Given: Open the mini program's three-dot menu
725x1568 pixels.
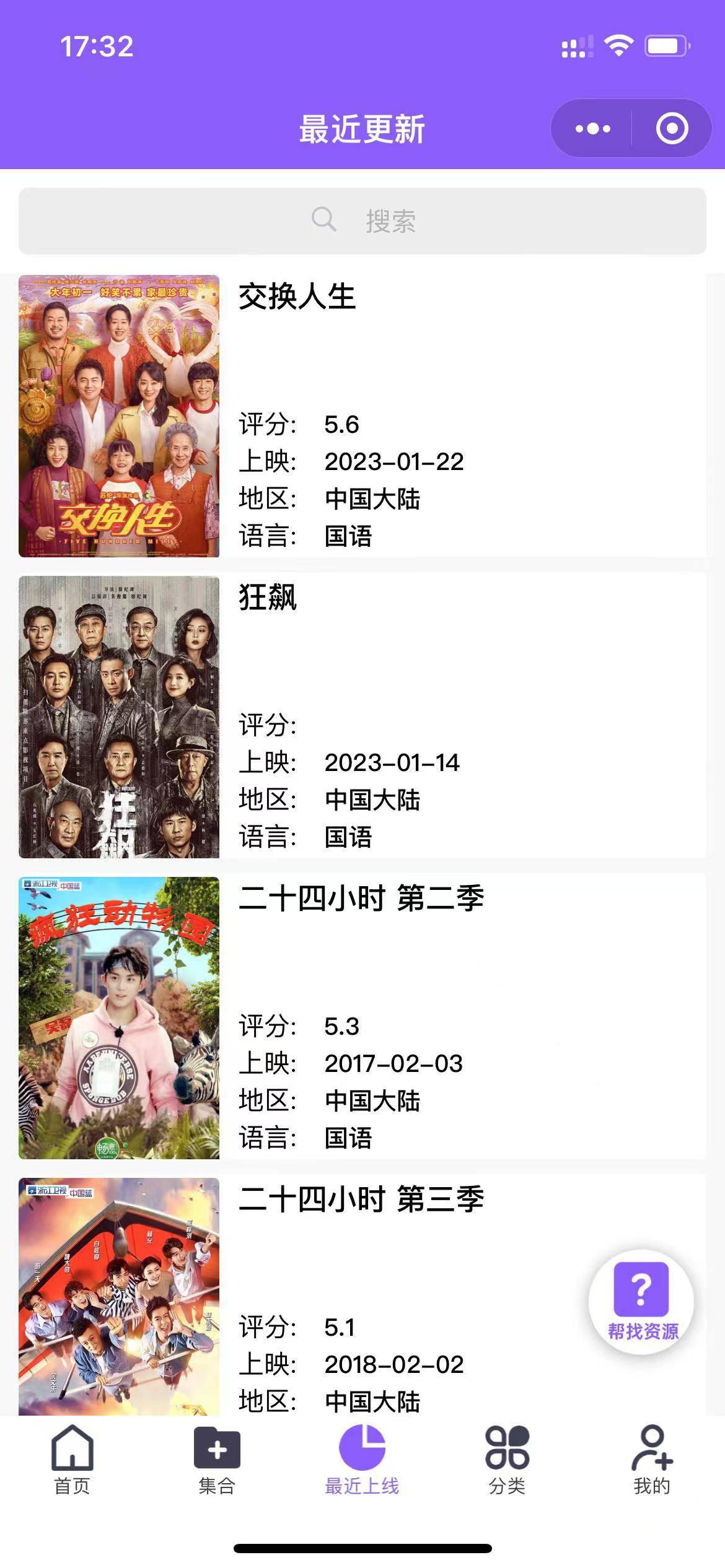Looking at the screenshot, I should (x=592, y=129).
